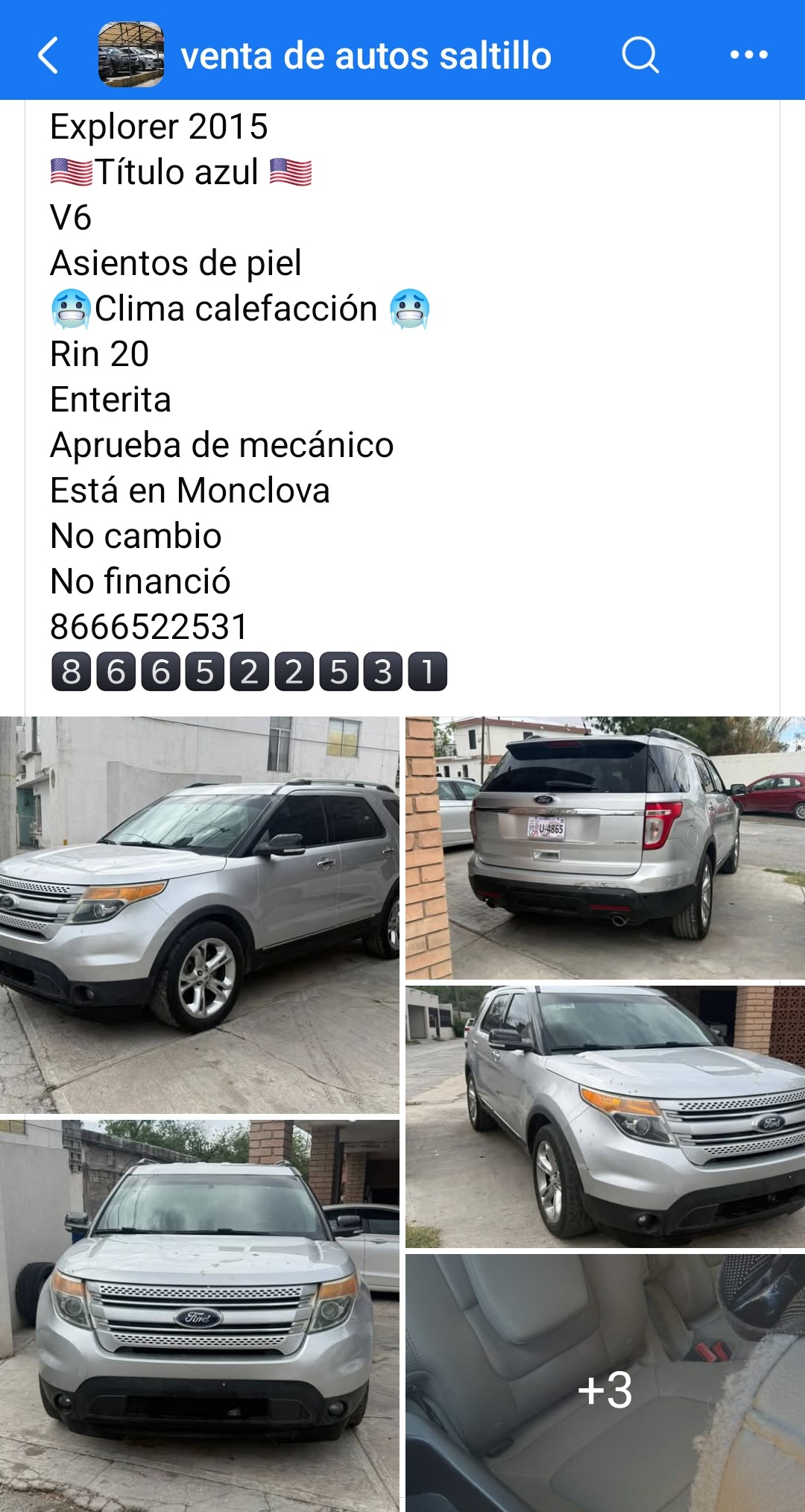805x1512 pixels.
Task: Go back using the header arrow
Action: coord(48,56)
